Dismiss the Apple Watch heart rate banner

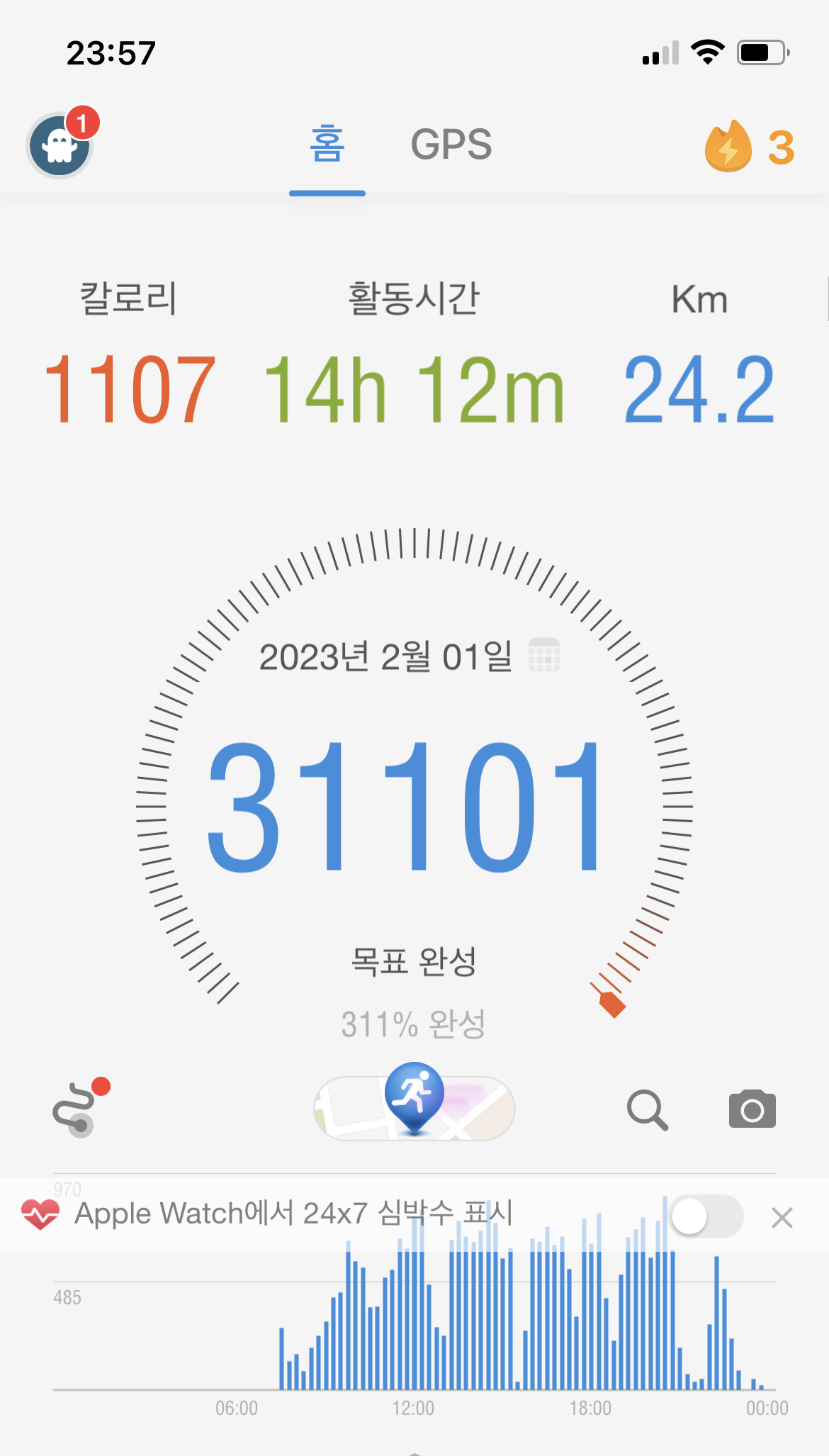[782, 1217]
